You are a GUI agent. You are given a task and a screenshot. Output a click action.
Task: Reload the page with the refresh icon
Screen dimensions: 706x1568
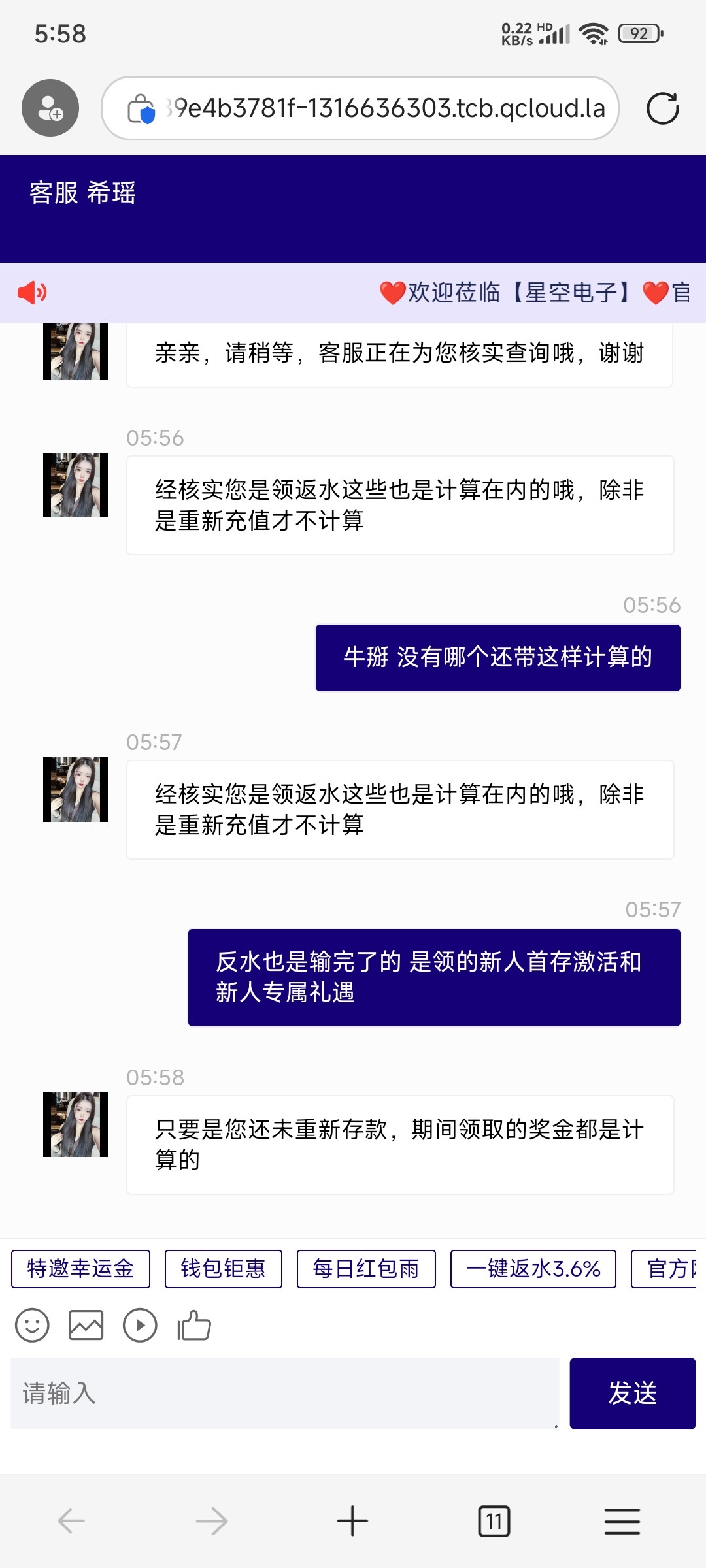tap(662, 108)
